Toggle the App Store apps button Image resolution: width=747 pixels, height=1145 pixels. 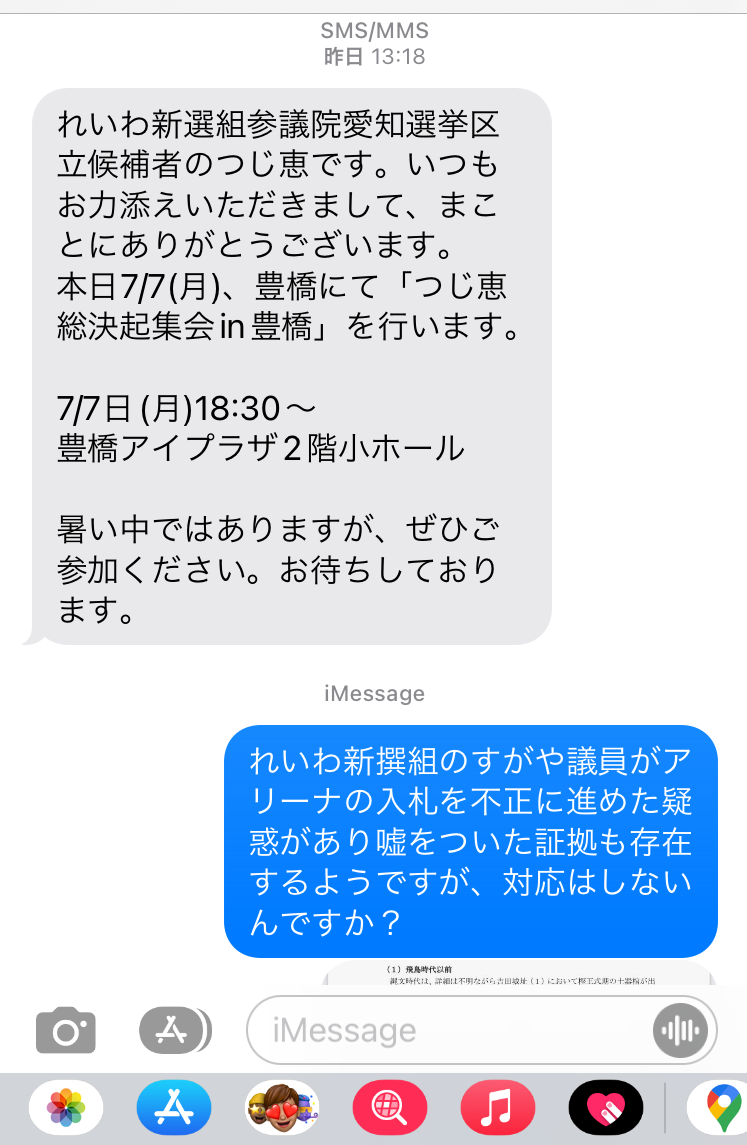[175, 1030]
